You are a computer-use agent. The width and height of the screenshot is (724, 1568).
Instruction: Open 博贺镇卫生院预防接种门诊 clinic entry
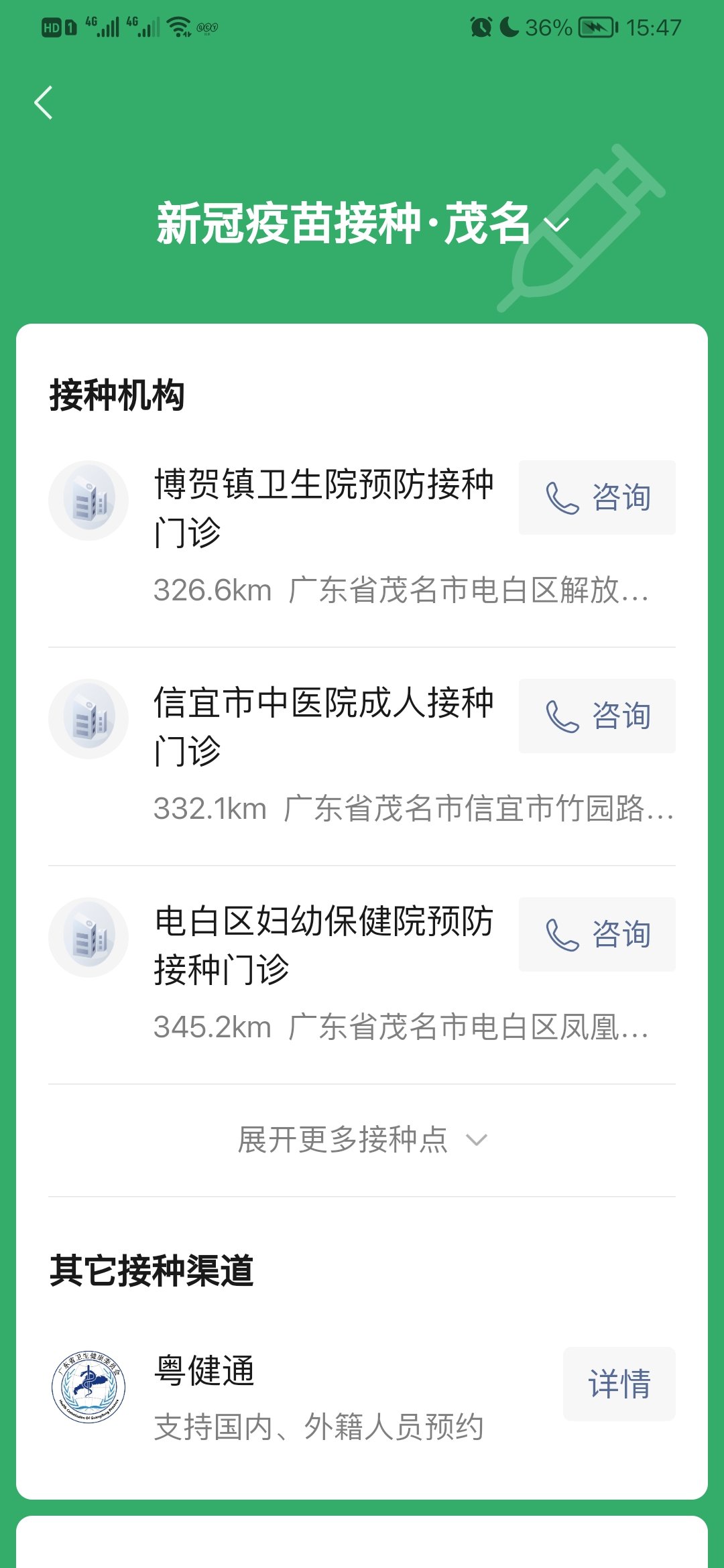pyautogui.click(x=323, y=508)
